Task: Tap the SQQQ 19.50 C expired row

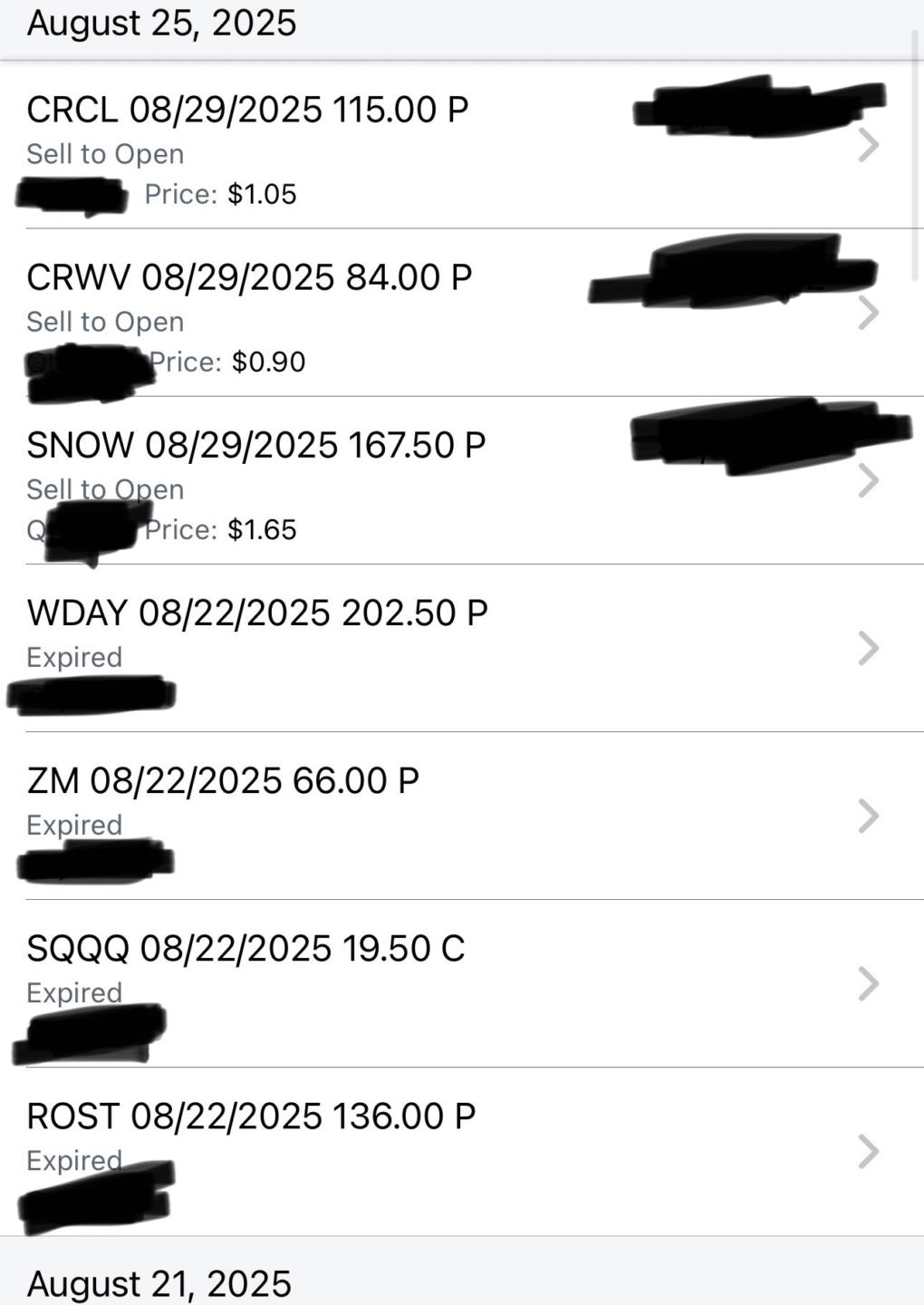Action: click(245, 949)
